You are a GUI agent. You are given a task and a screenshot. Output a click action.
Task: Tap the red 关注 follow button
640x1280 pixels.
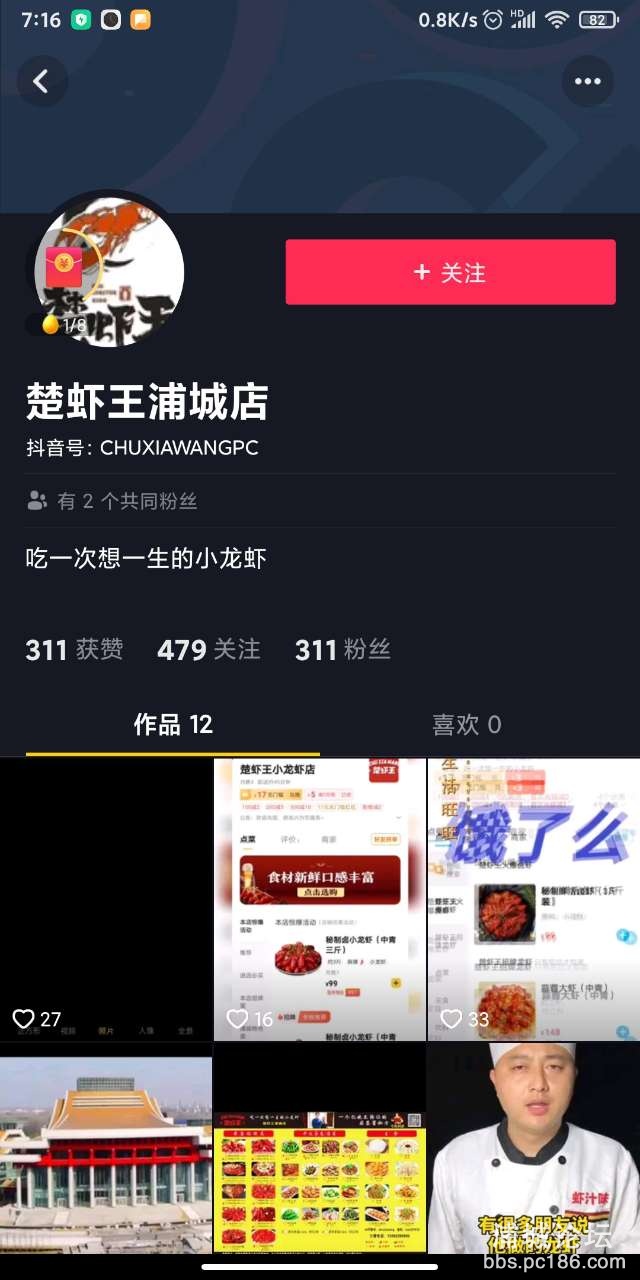(x=450, y=272)
